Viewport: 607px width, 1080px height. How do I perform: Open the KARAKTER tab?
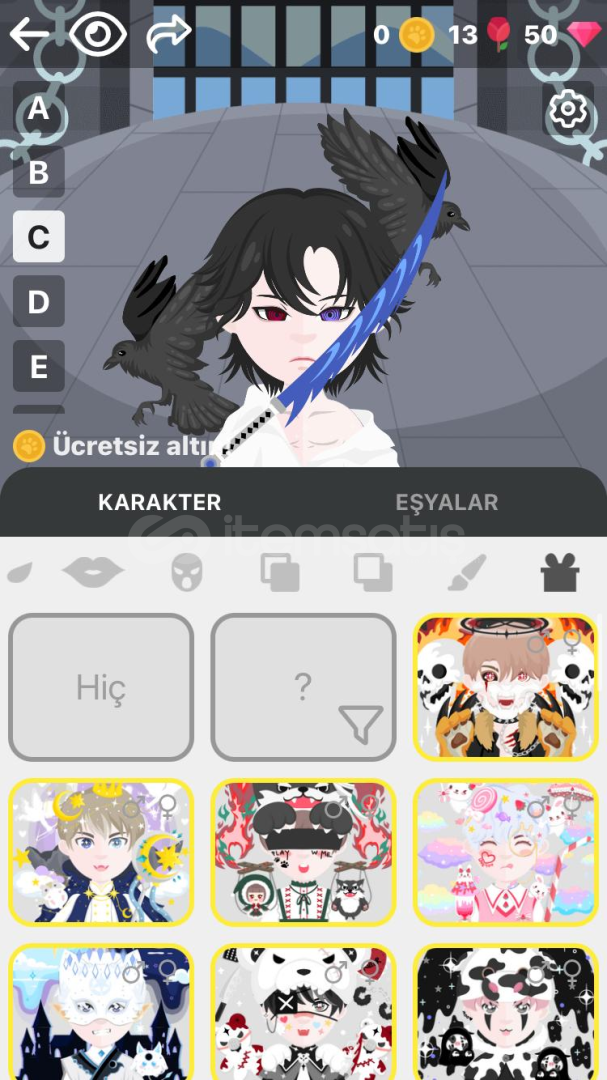point(160,502)
